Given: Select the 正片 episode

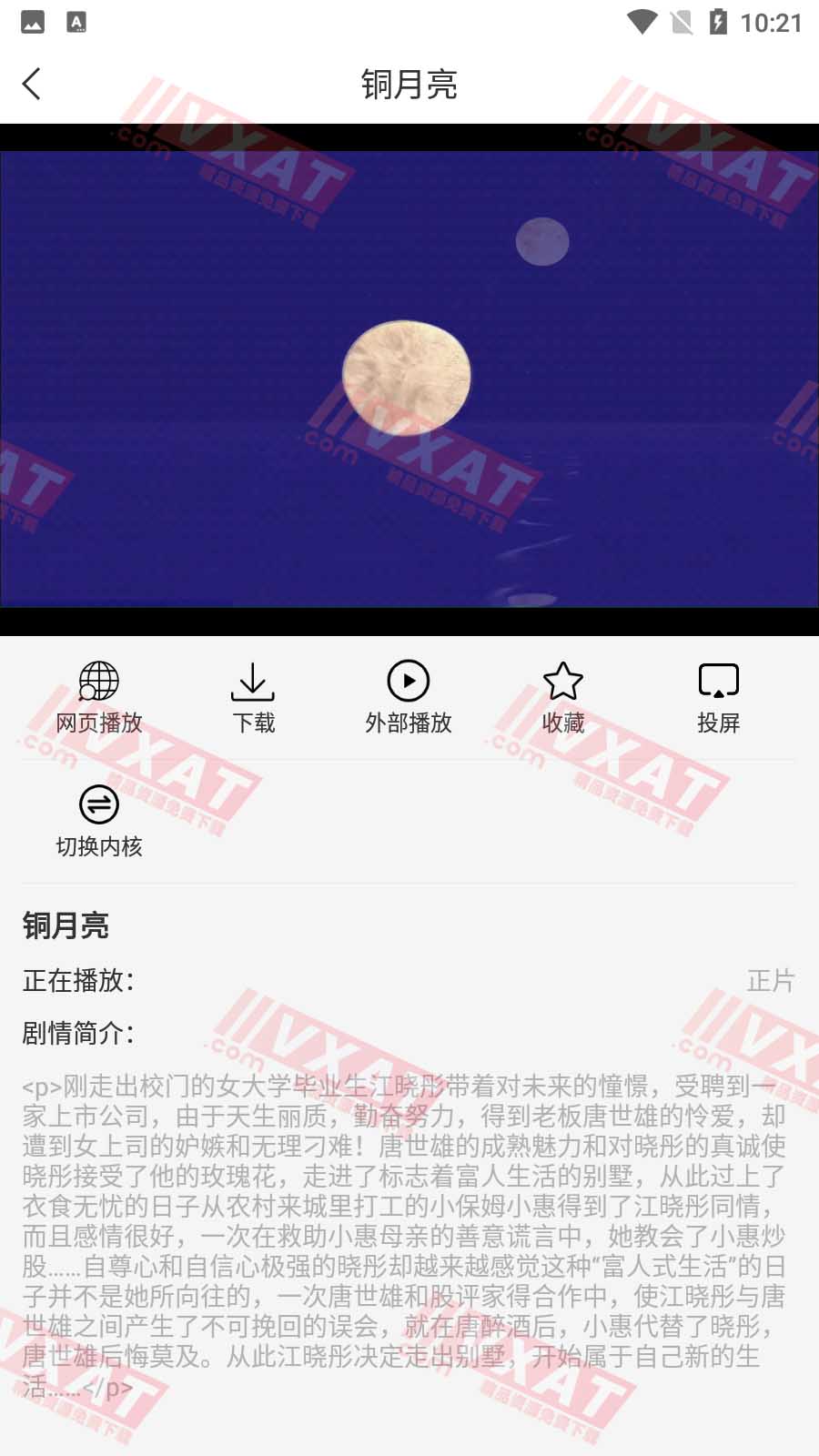Looking at the screenshot, I should 770,980.
